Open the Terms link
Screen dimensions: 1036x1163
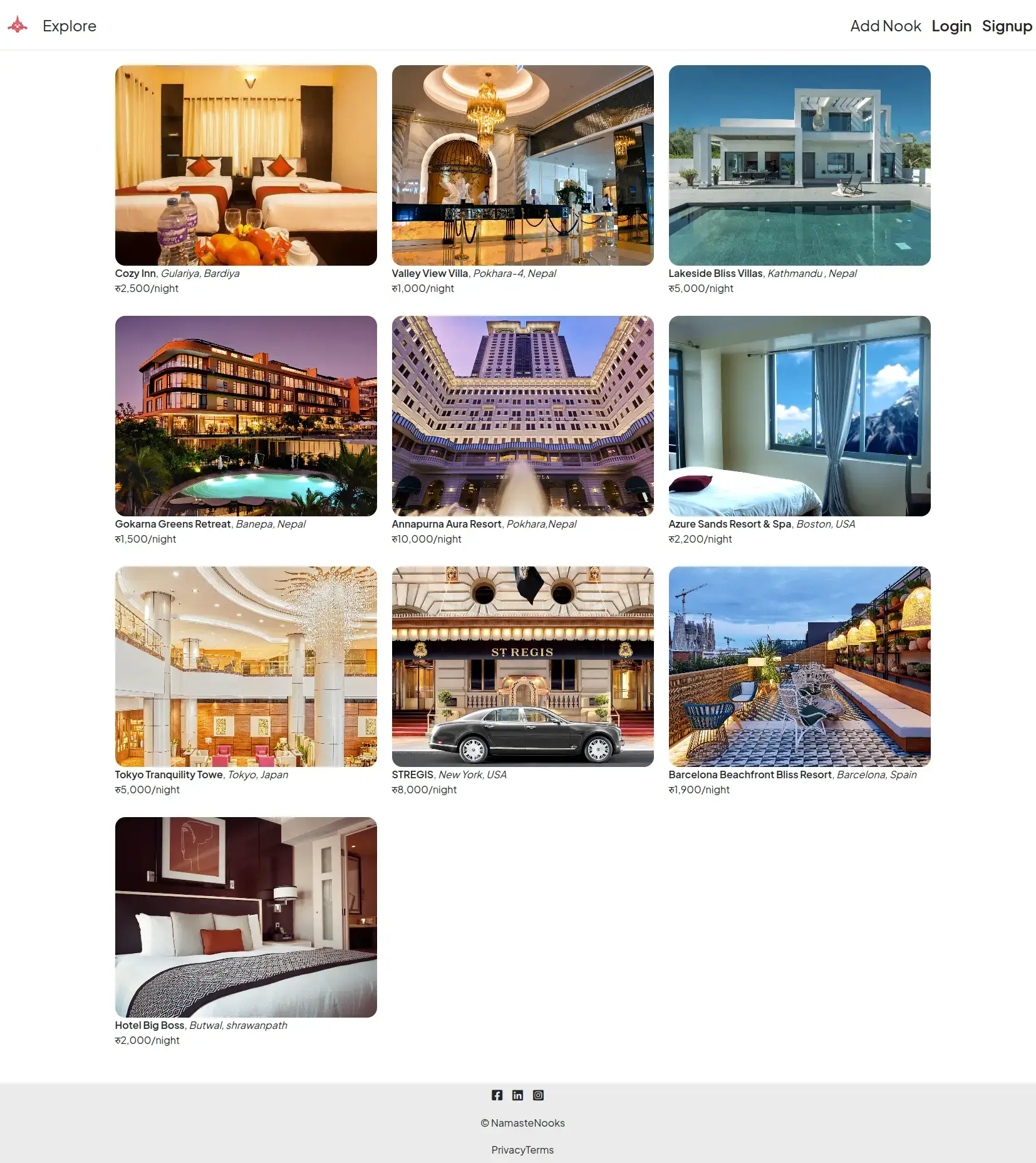coord(540,1150)
